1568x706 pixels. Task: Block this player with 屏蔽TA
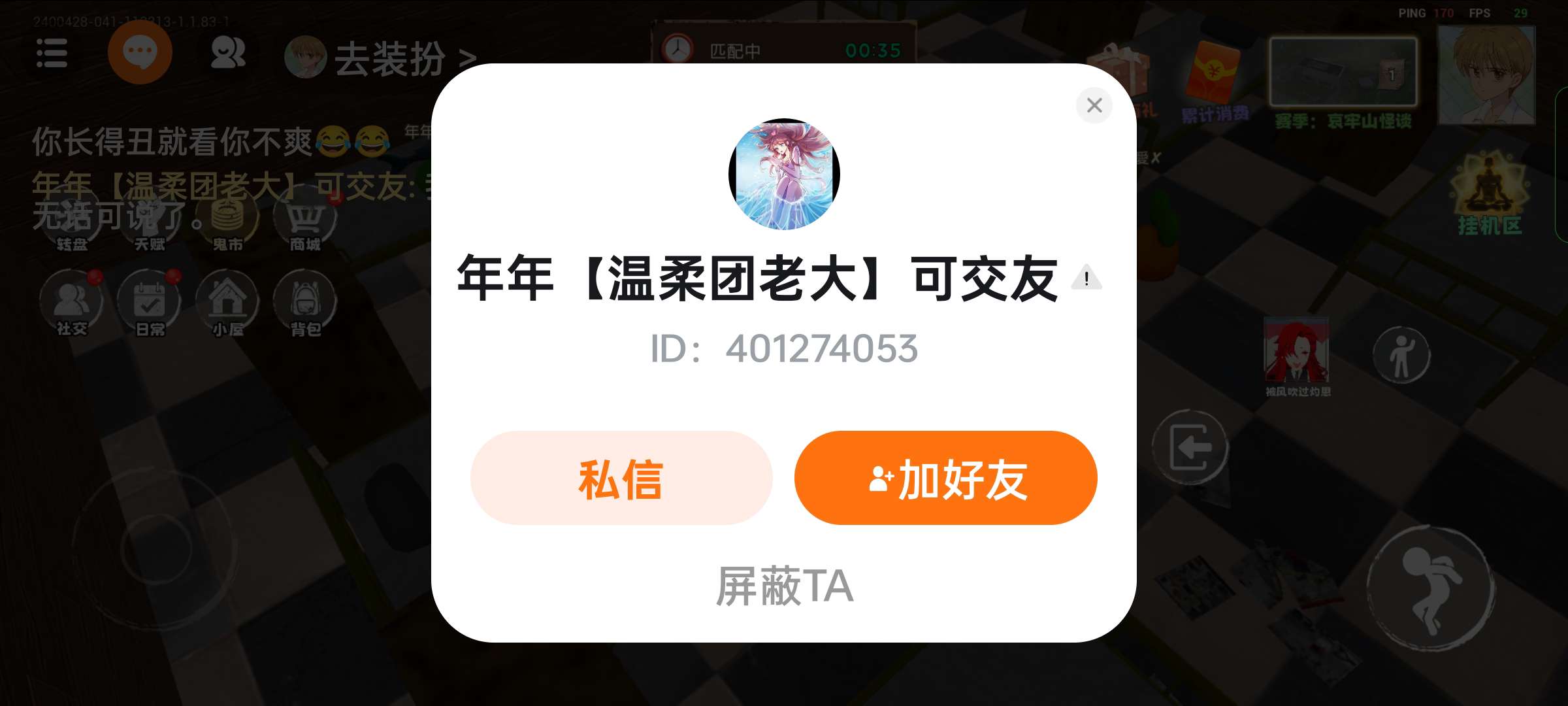click(x=784, y=586)
